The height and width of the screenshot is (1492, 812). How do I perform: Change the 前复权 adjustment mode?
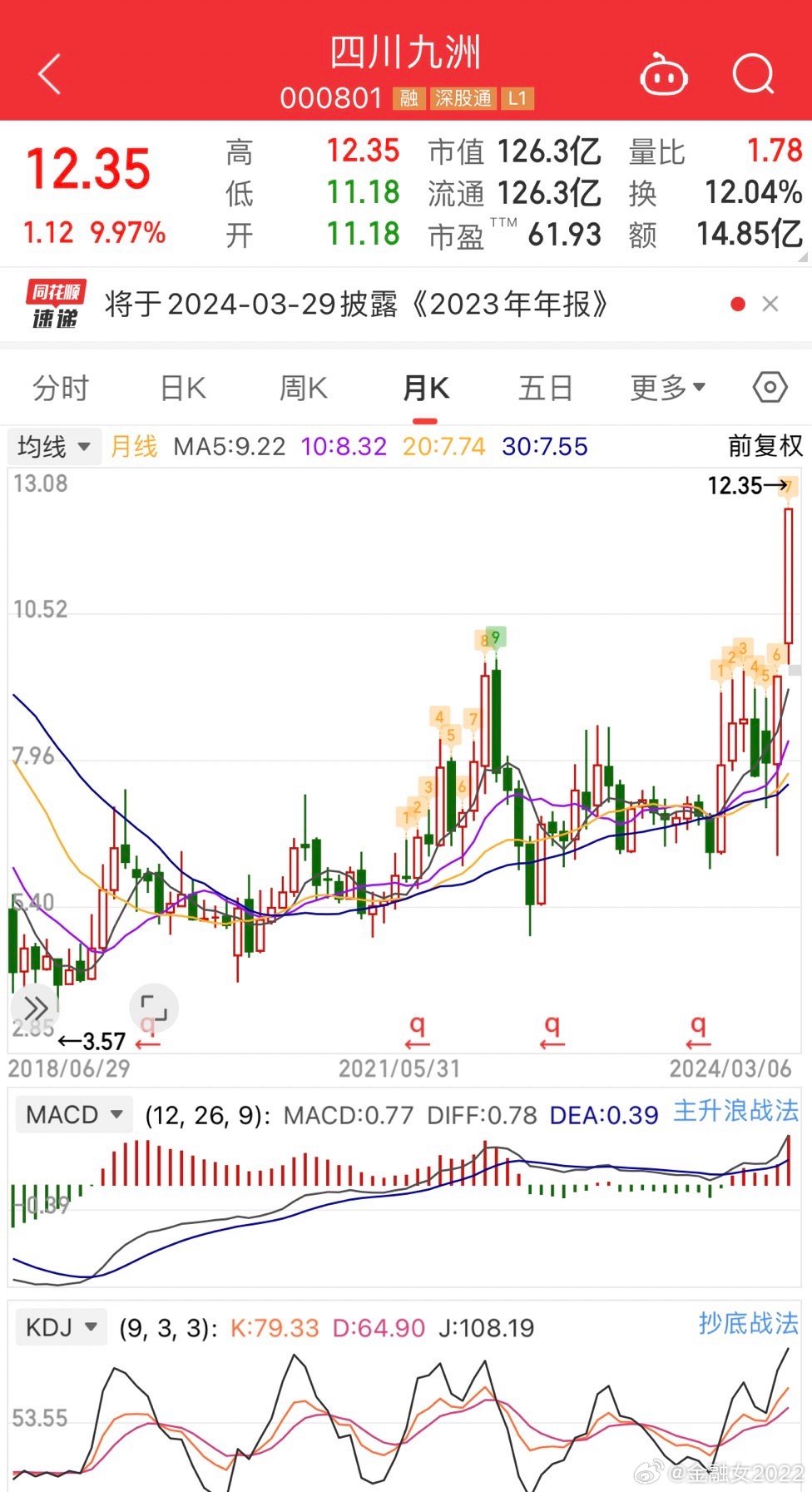point(765,446)
